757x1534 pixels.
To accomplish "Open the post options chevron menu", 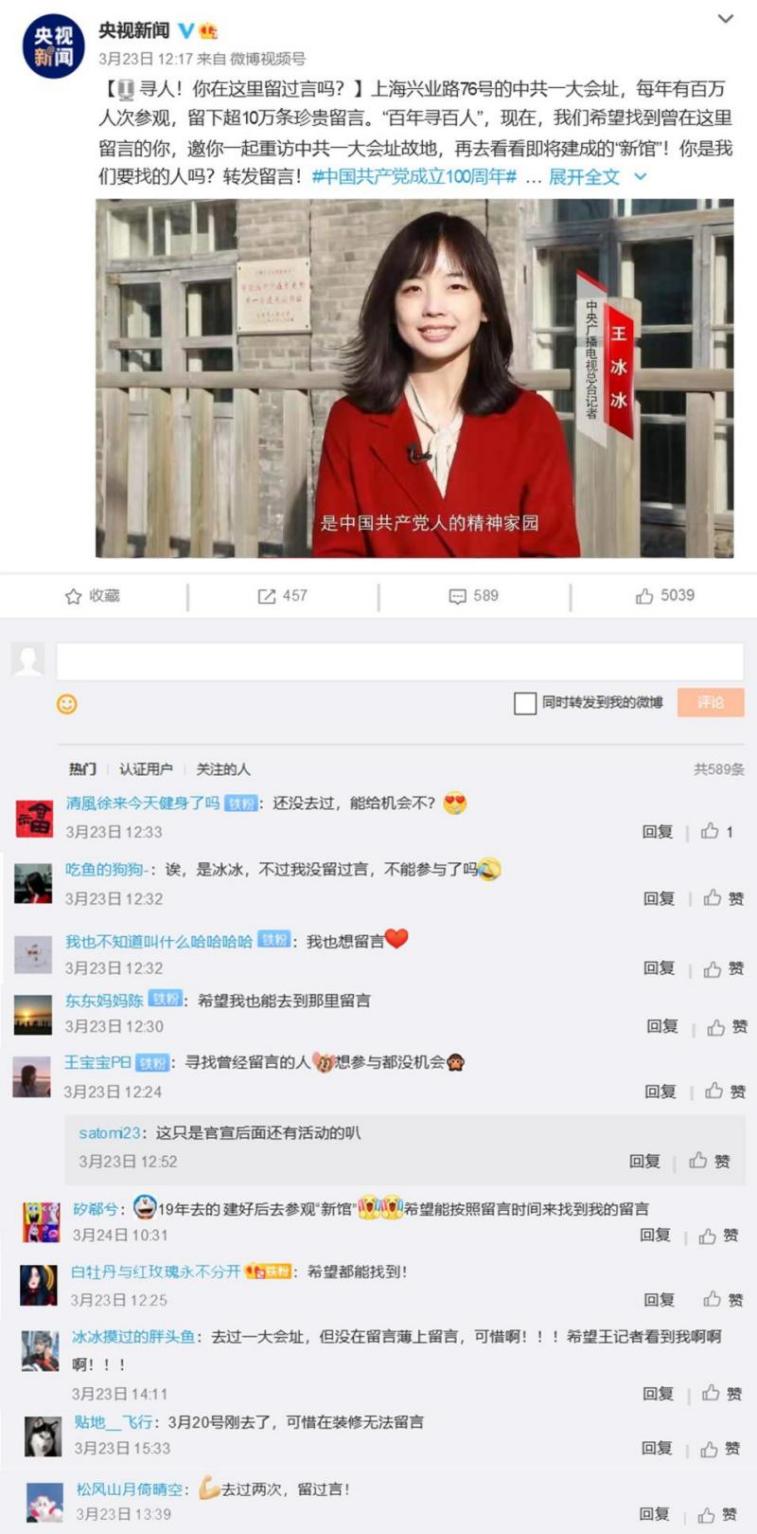I will (726, 19).
